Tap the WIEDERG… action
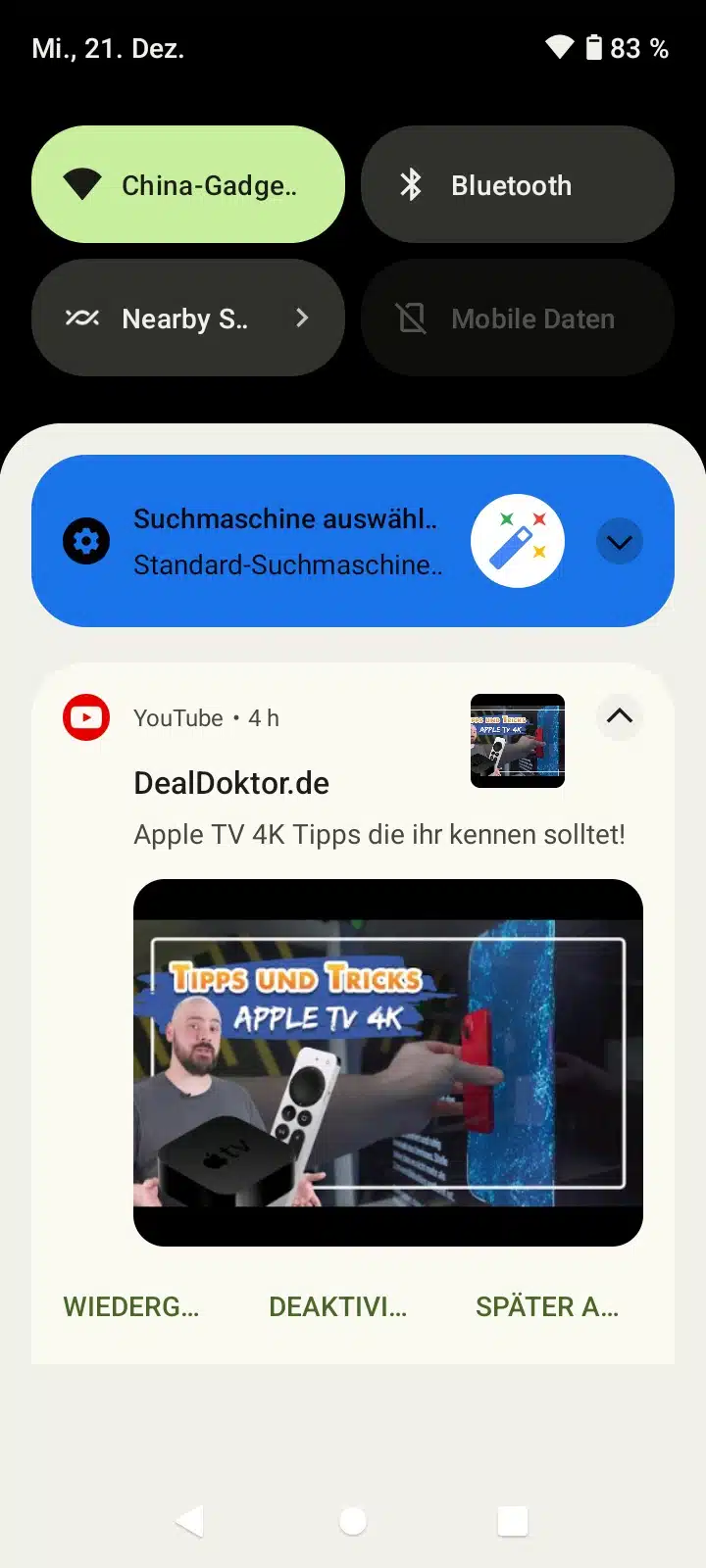 tap(131, 1306)
